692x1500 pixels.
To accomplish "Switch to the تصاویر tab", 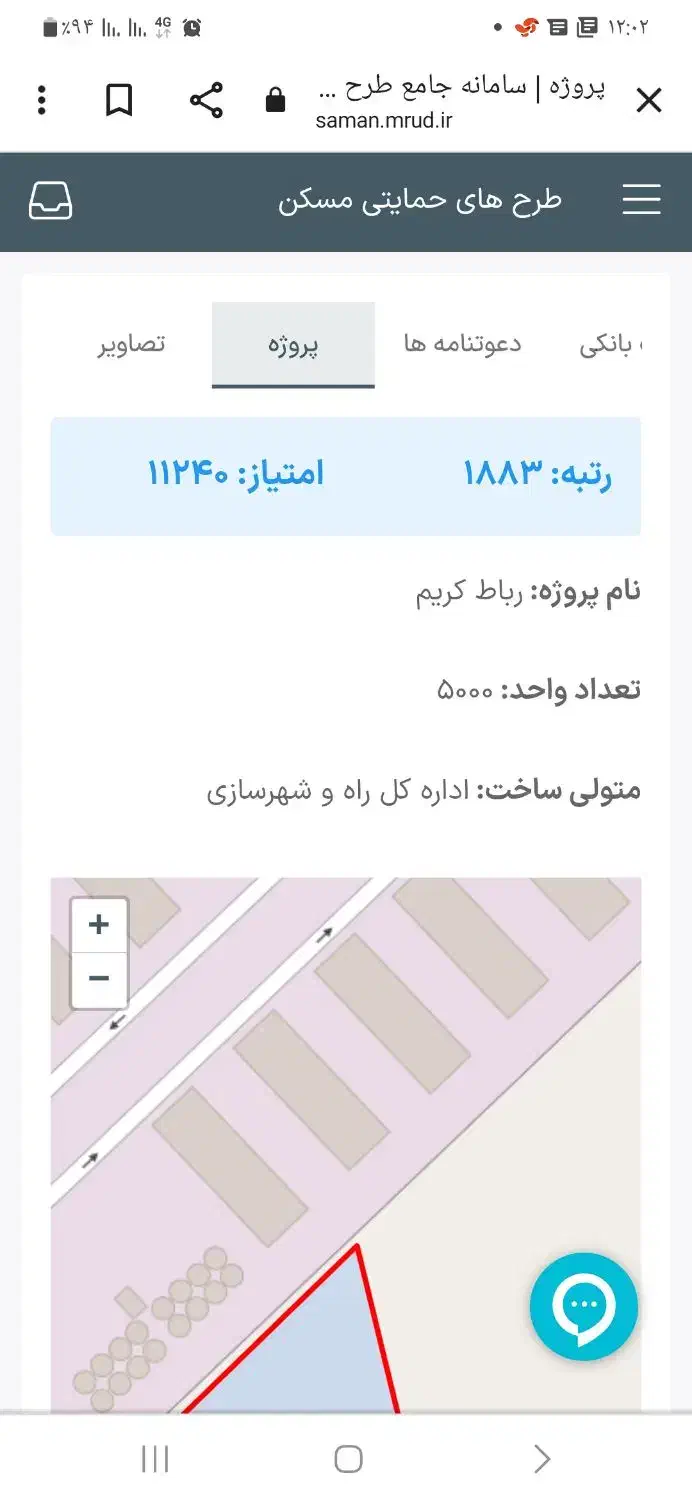I will 131,344.
